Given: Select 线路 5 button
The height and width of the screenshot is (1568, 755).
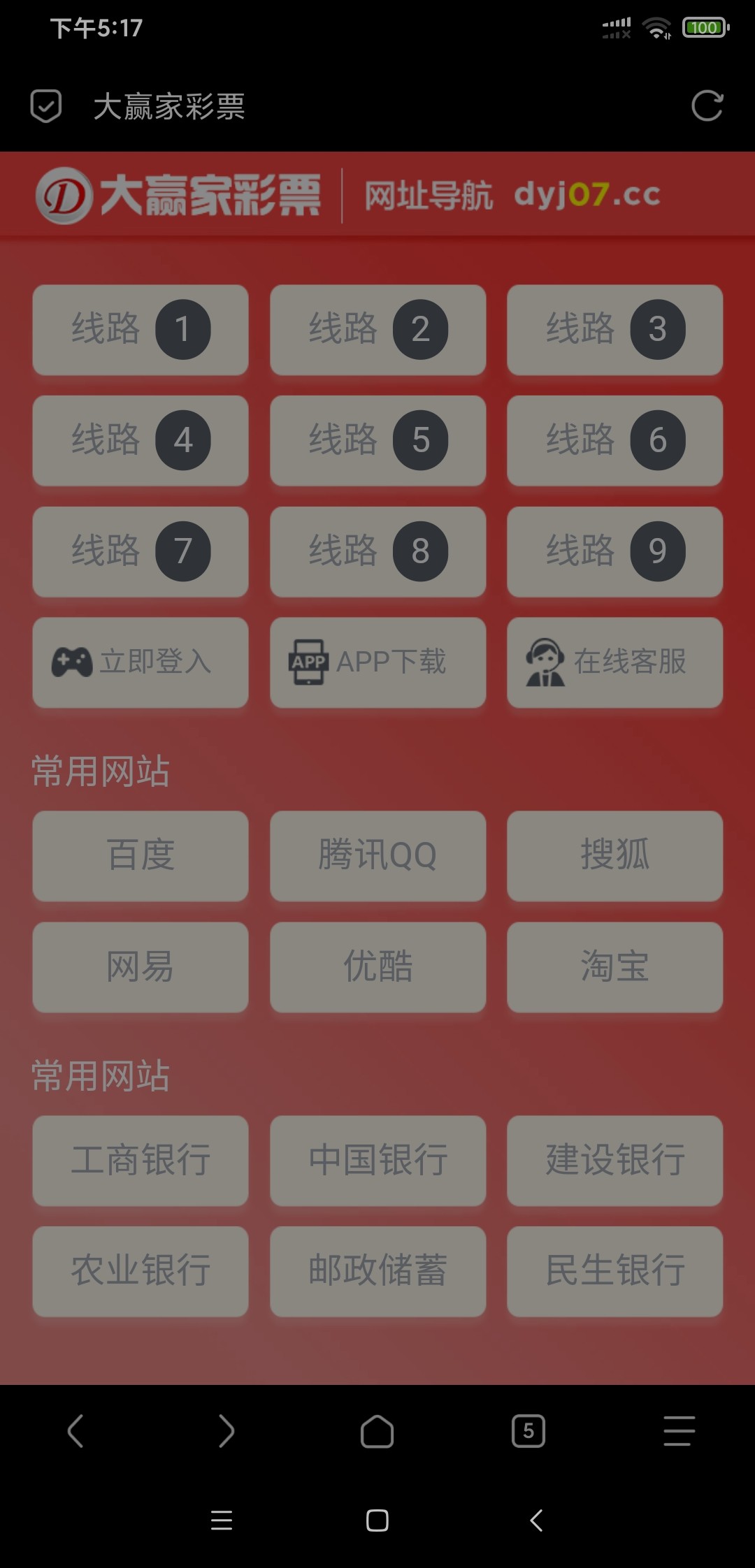Looking at the screenshot, I should (377, 440).
